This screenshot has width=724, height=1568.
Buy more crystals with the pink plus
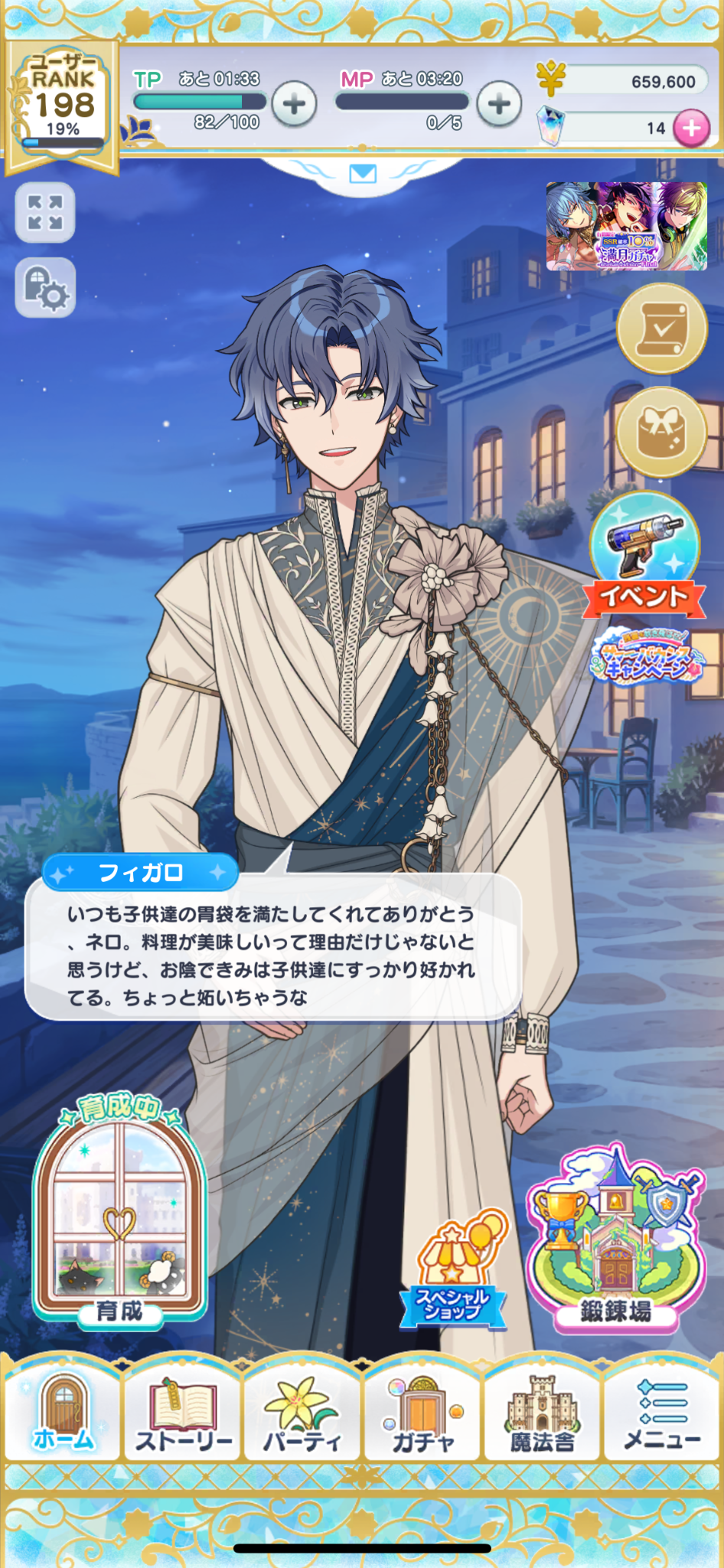tap(691, 128)
